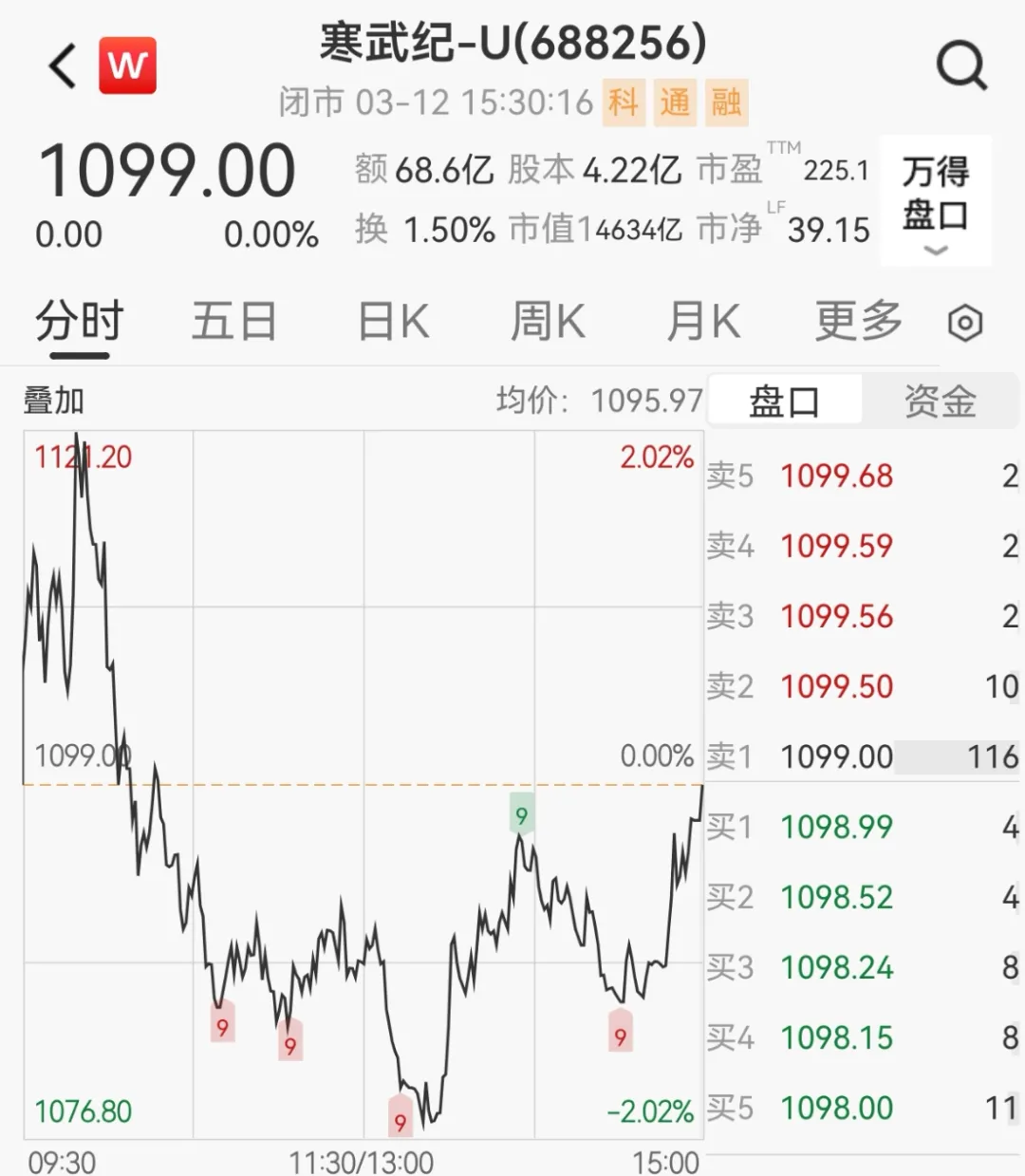
Task: Switch to the 日K chart tab
Action: (x=393, y=322)
